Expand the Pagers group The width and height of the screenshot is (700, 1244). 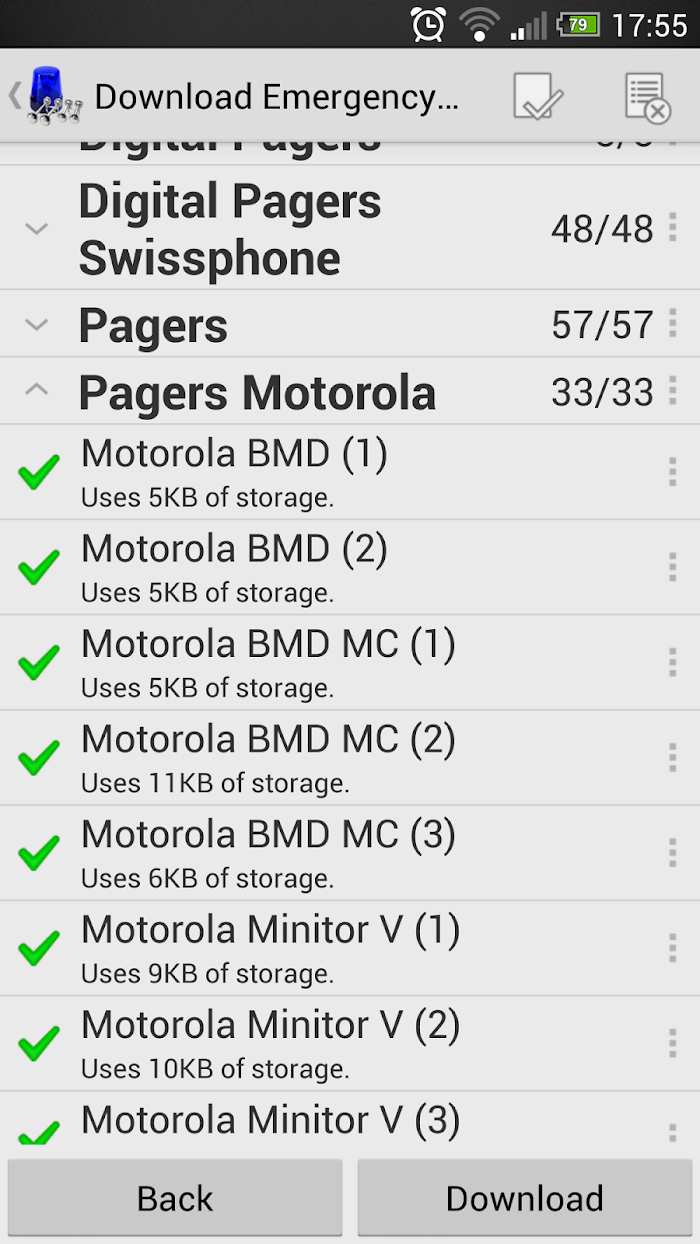[x=37, y=324]
